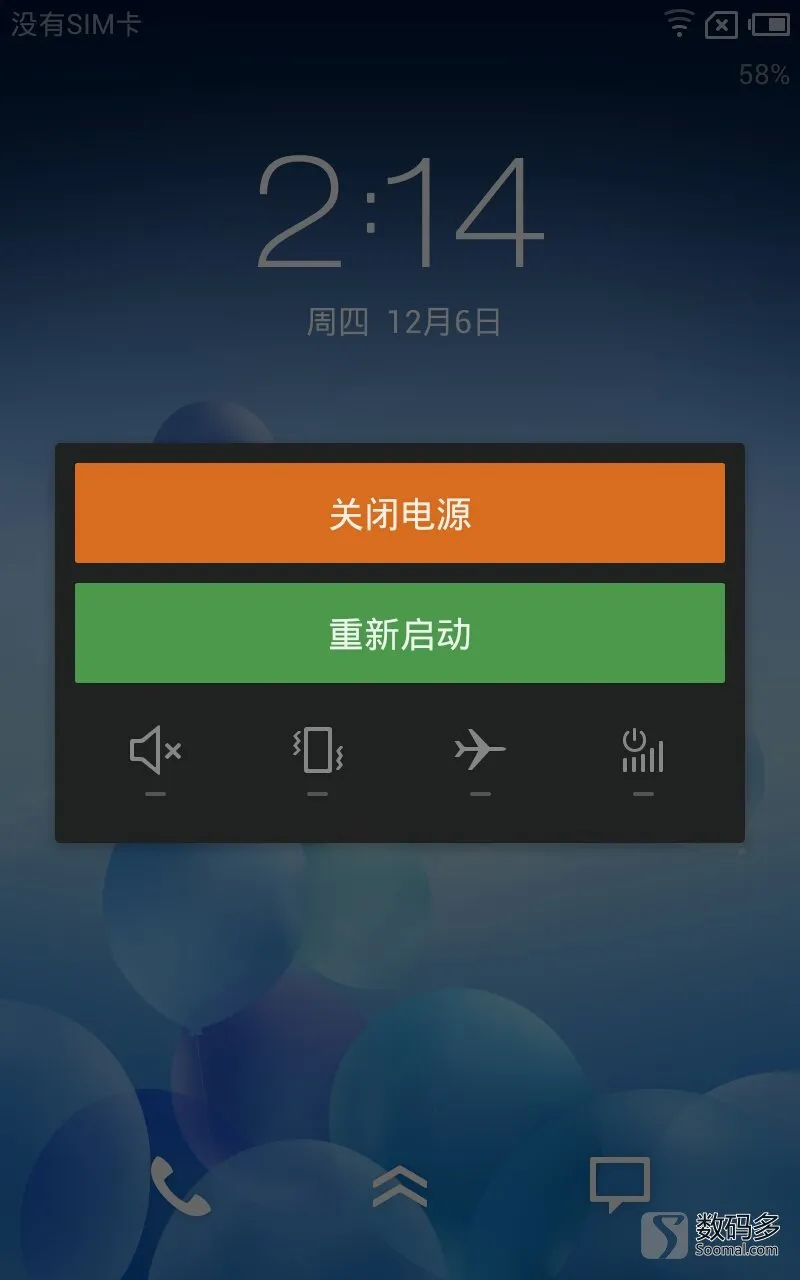
Task: Toggle silent mode with the muted speaker icon
Action: (x=155, y=751)
